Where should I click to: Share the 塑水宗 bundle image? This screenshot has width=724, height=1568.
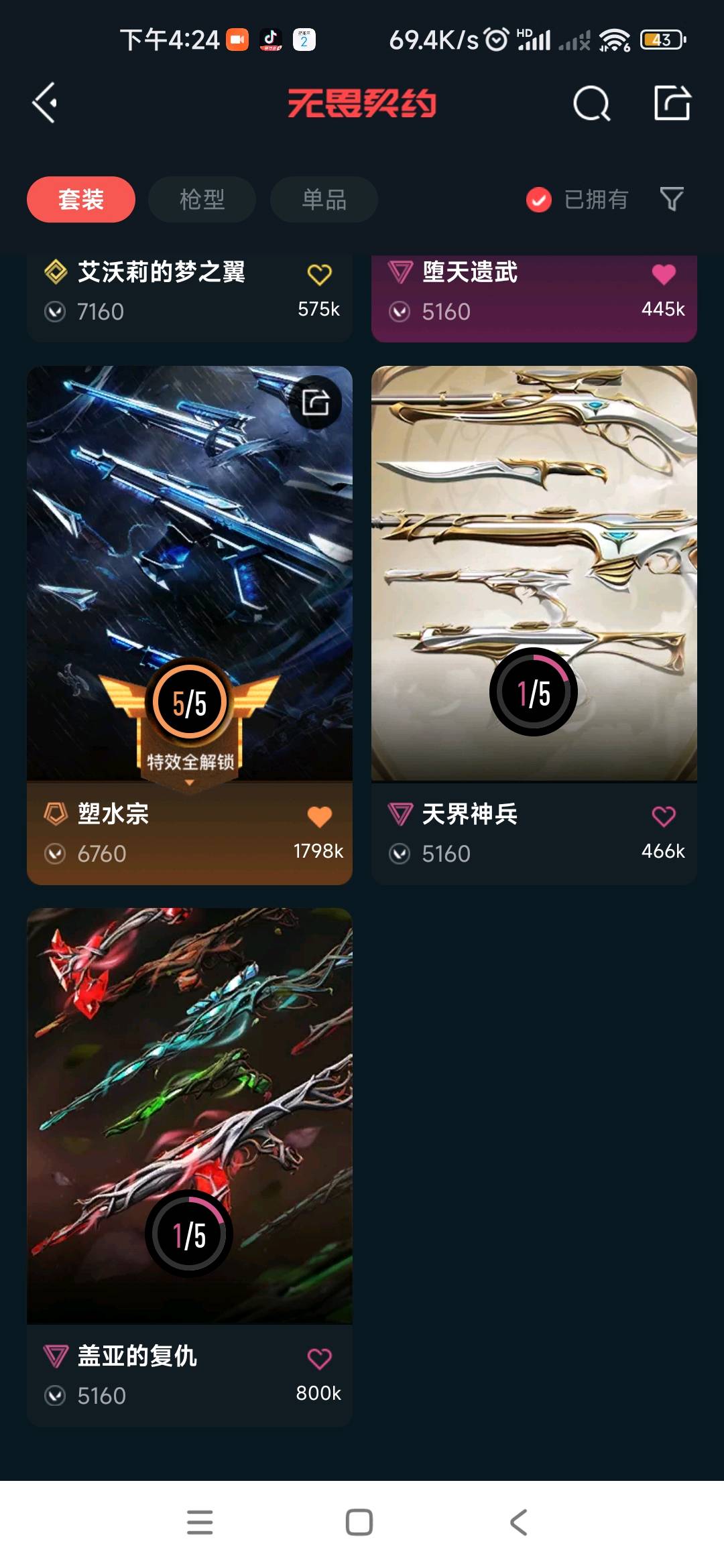315,403
